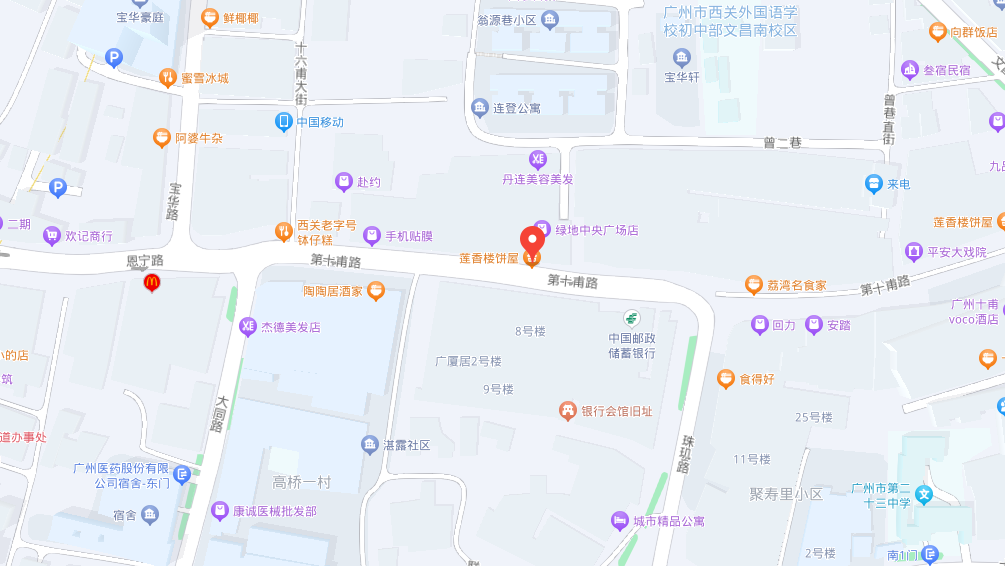Screen dimensions: 1005x566
Task: Tap the 食得好 restaurant marker
Action: coord(725,378)
